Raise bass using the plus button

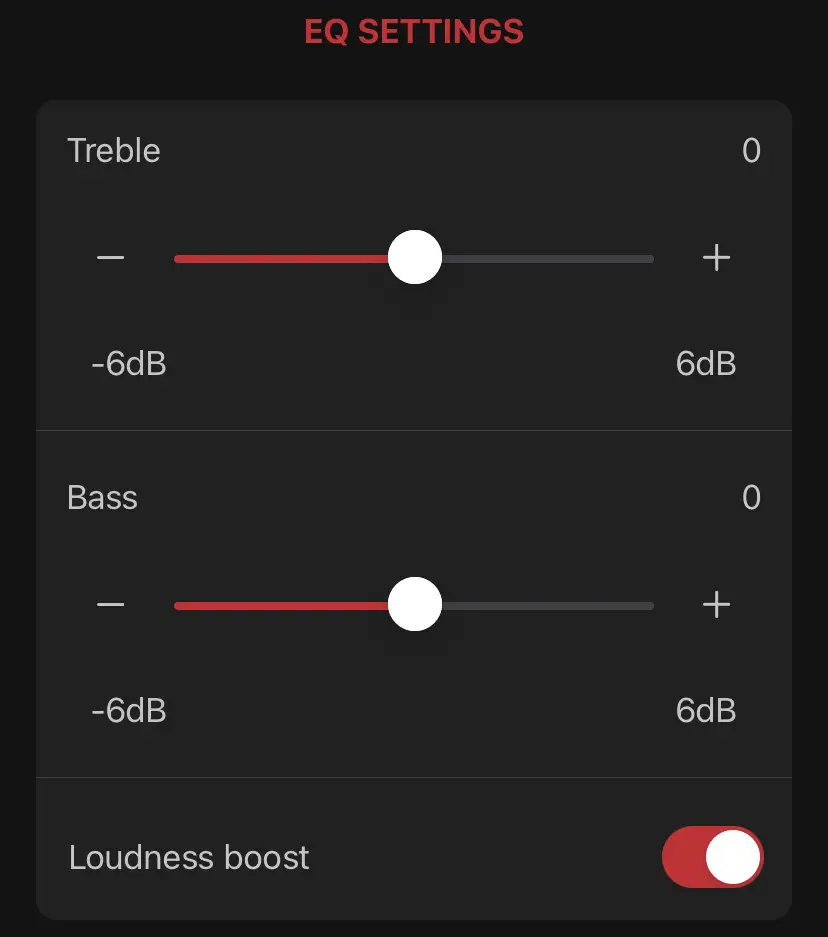[716, 605]
